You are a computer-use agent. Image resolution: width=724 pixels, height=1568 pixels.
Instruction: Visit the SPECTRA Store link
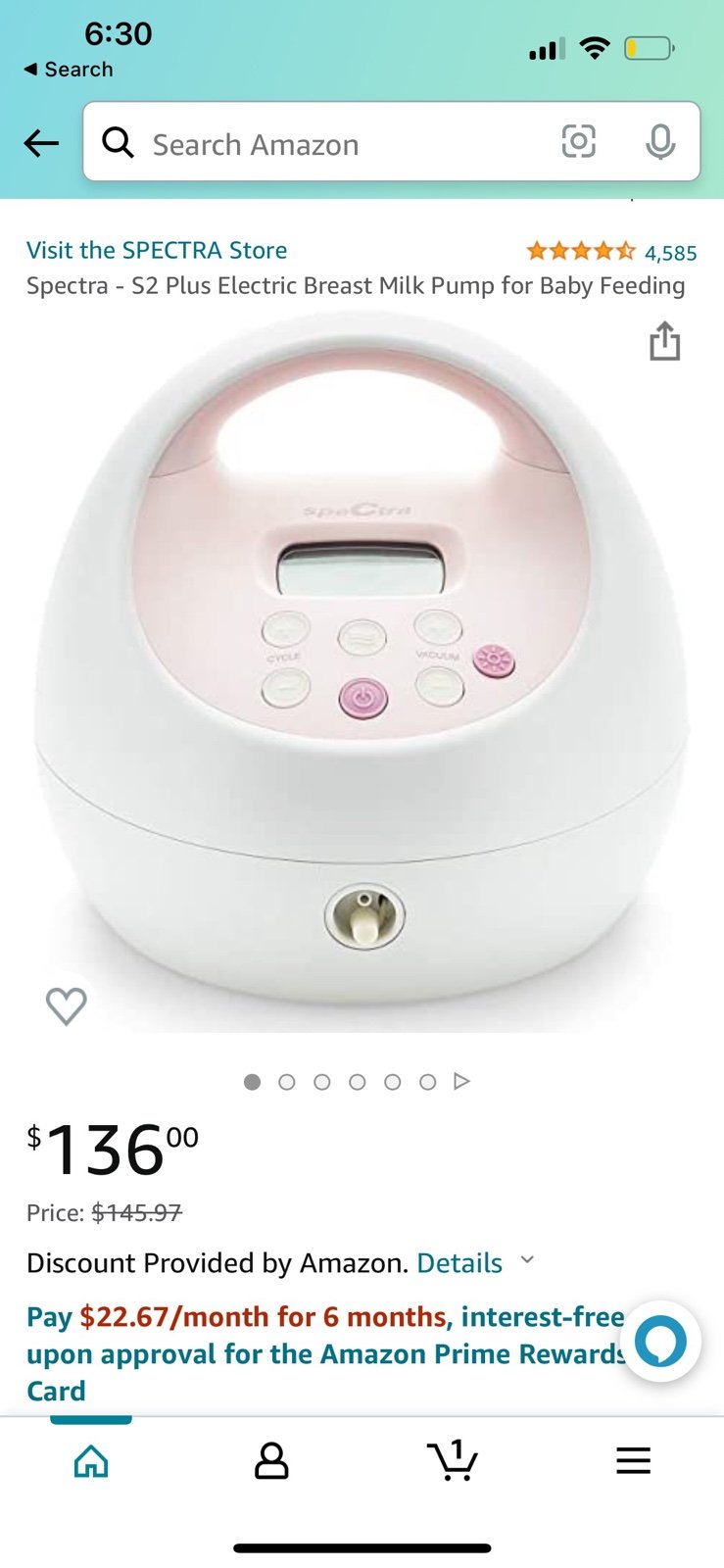pyautogui.click(x=157, y=250)
